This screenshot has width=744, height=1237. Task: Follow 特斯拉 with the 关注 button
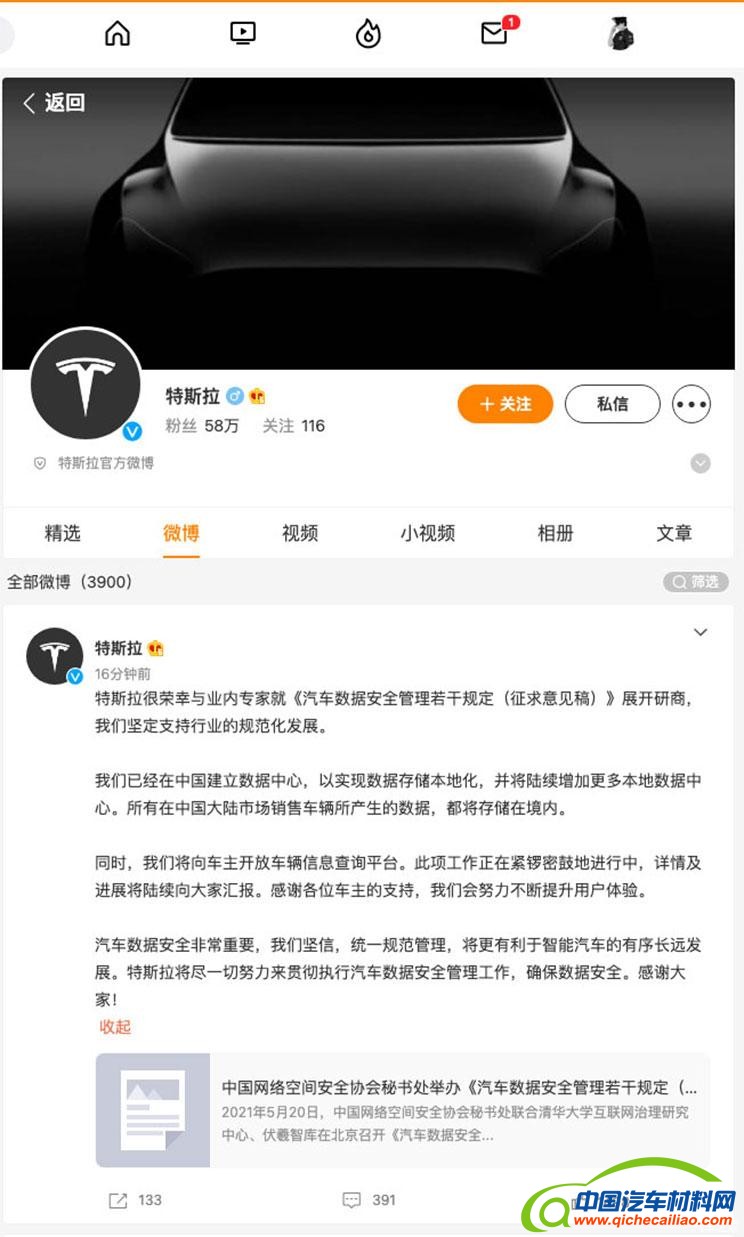click(505, 404)
